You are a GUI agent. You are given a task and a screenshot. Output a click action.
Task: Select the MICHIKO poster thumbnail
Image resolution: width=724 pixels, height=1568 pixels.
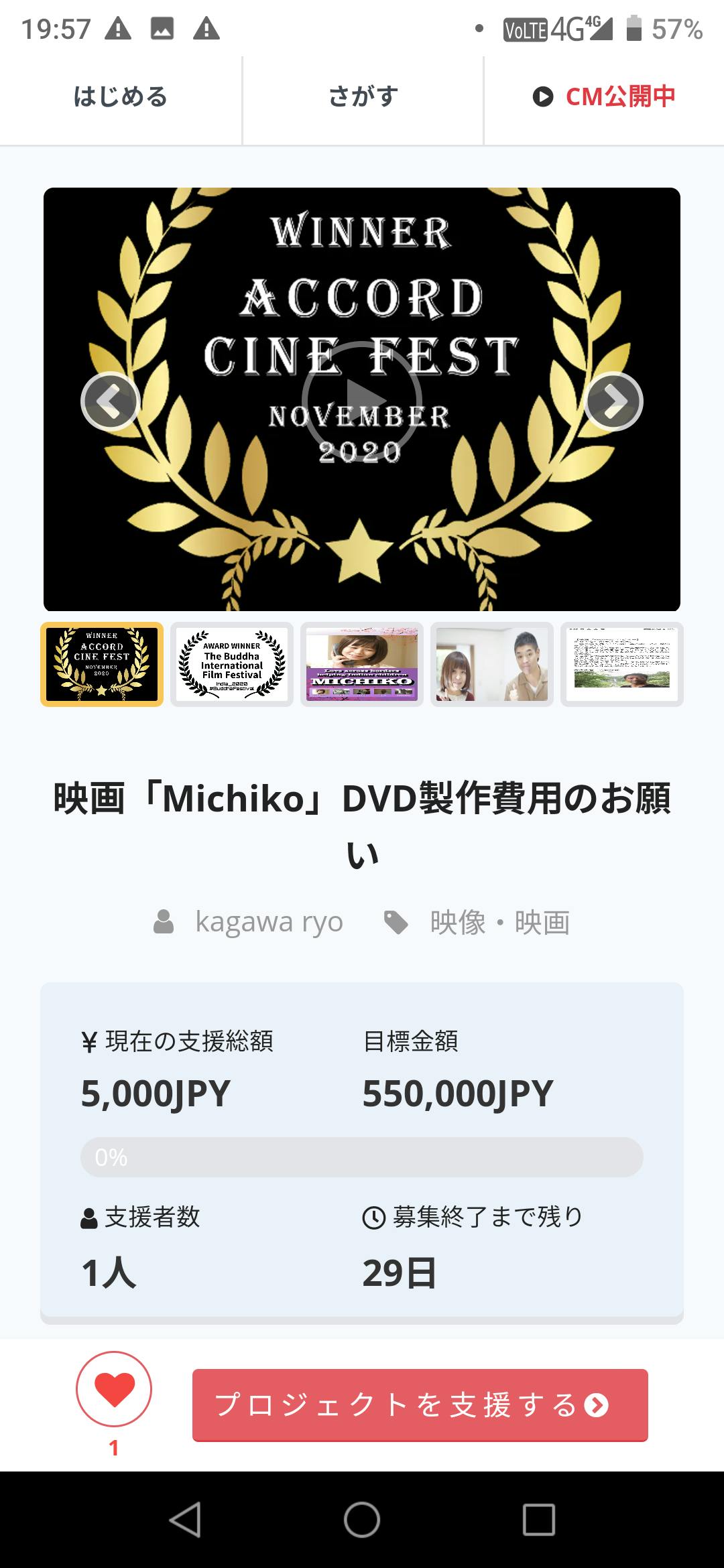pyautogui.click(x=362, y=664)
